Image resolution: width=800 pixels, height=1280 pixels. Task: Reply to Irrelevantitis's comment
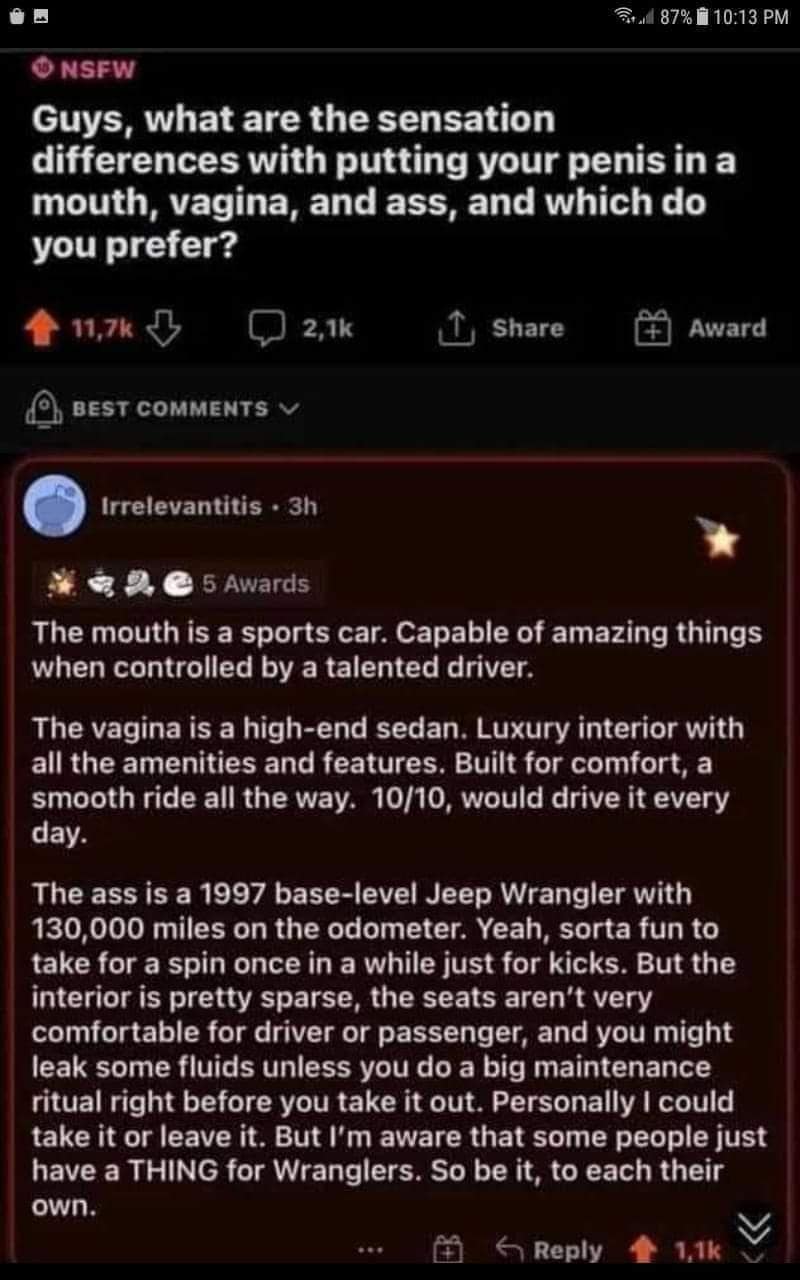tap(553, 1250)
